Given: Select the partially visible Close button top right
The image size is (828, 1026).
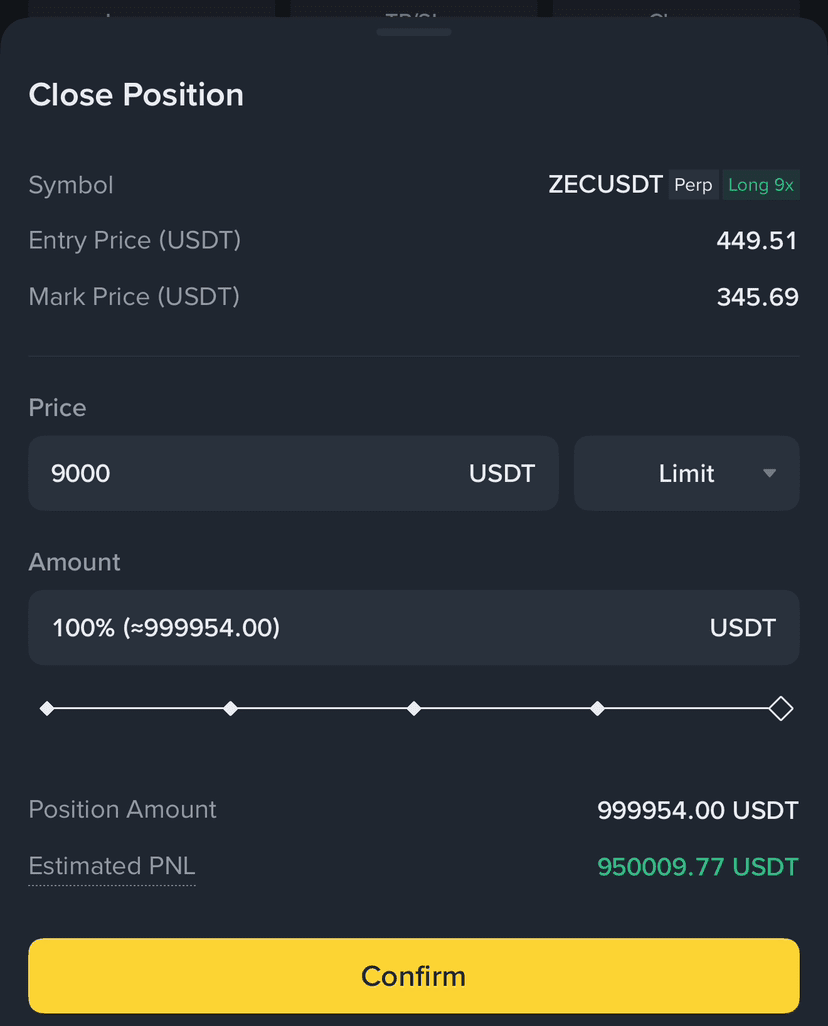Looking at the screenshot, I should (676, 14).
